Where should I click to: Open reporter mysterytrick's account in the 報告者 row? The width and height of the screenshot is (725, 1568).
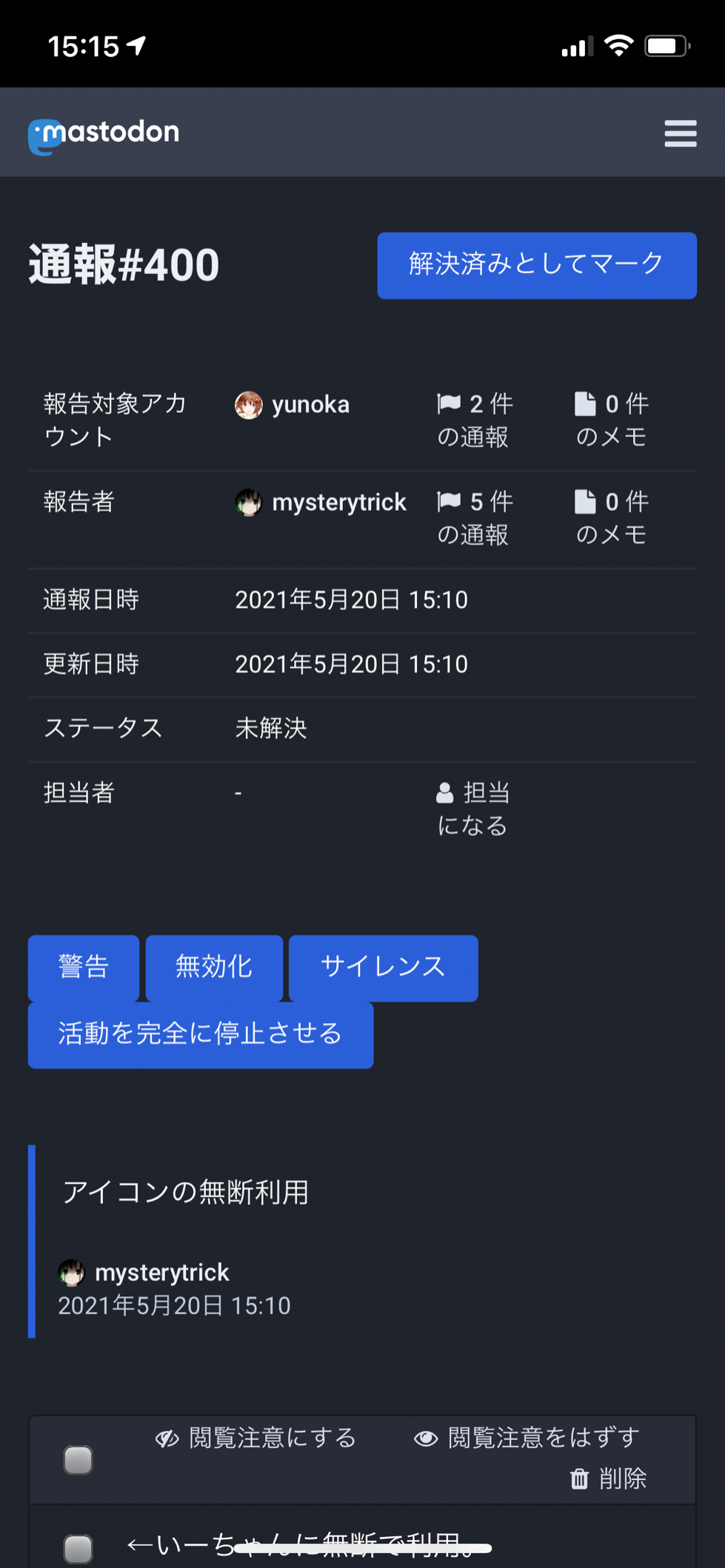click(x=320, y=503)
